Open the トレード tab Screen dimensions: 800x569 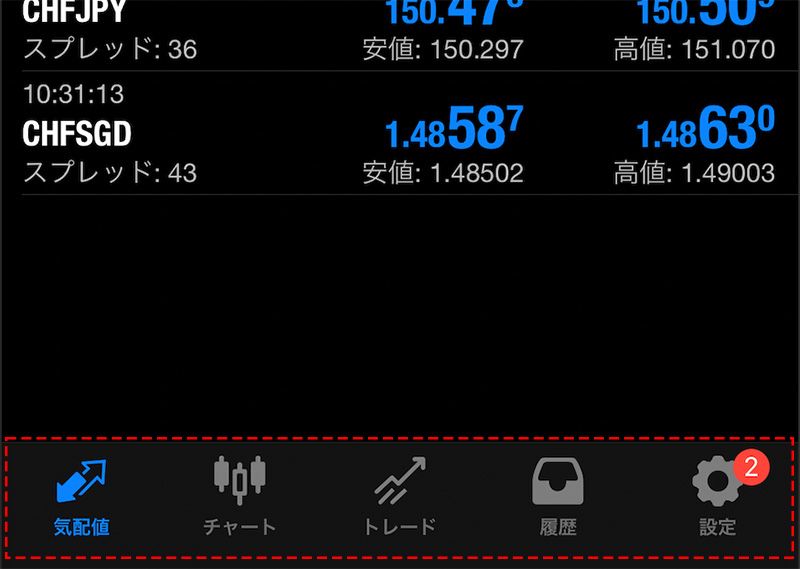tap(399, 497)
